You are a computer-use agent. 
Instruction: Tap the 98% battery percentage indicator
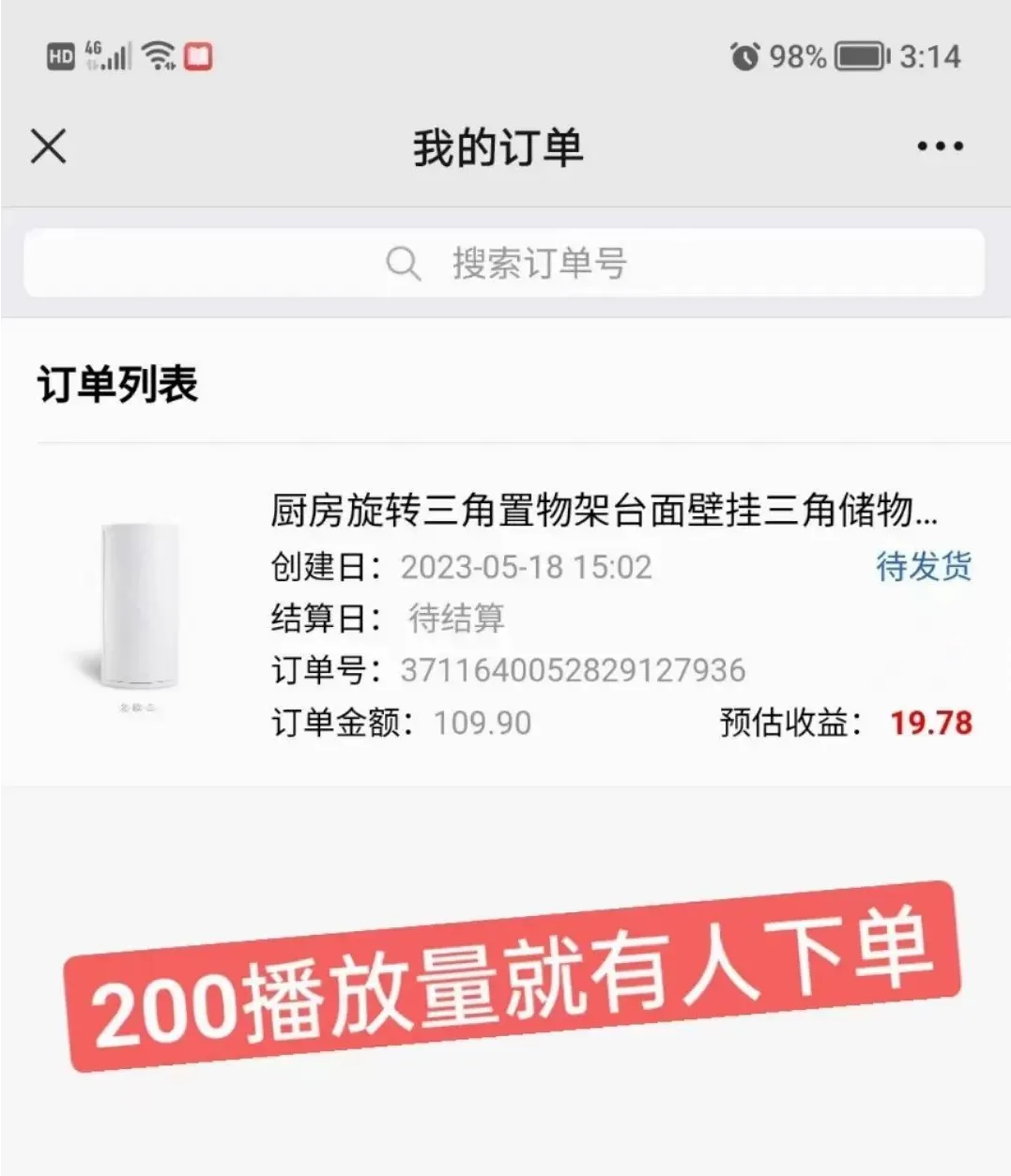click(x=797, y=56)
